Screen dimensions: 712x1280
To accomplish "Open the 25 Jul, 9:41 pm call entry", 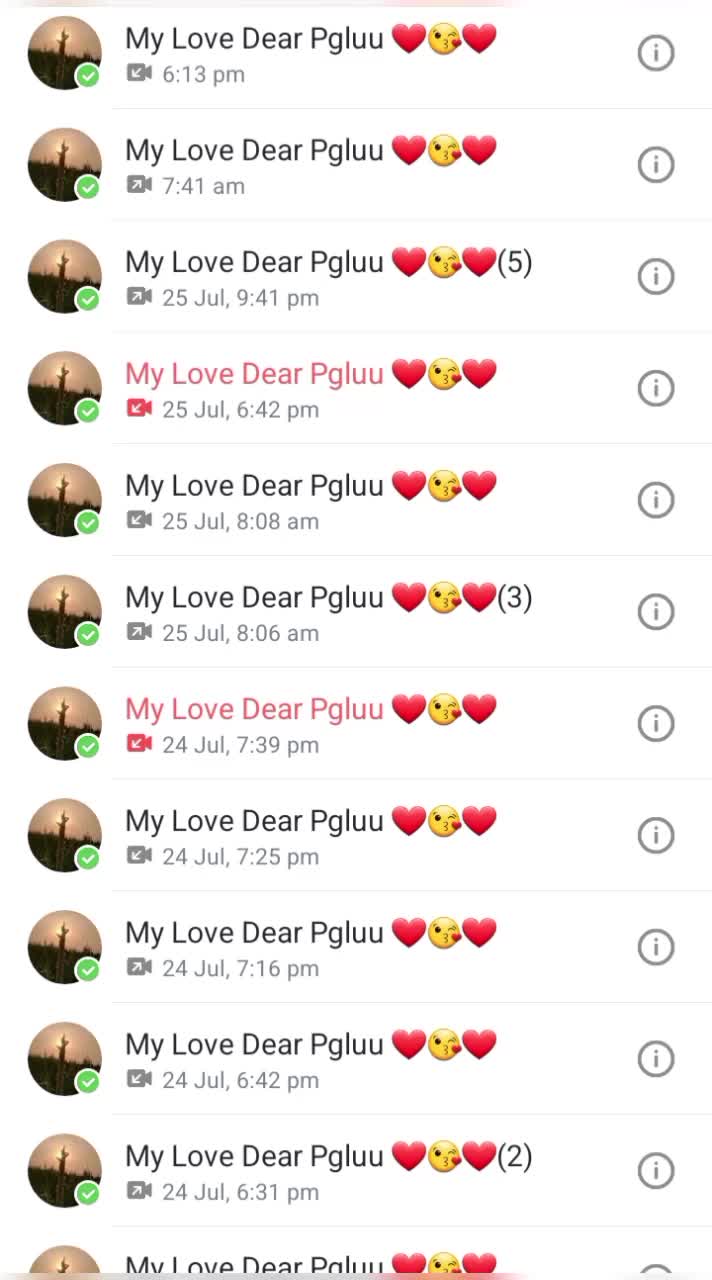I will (328, 277).
